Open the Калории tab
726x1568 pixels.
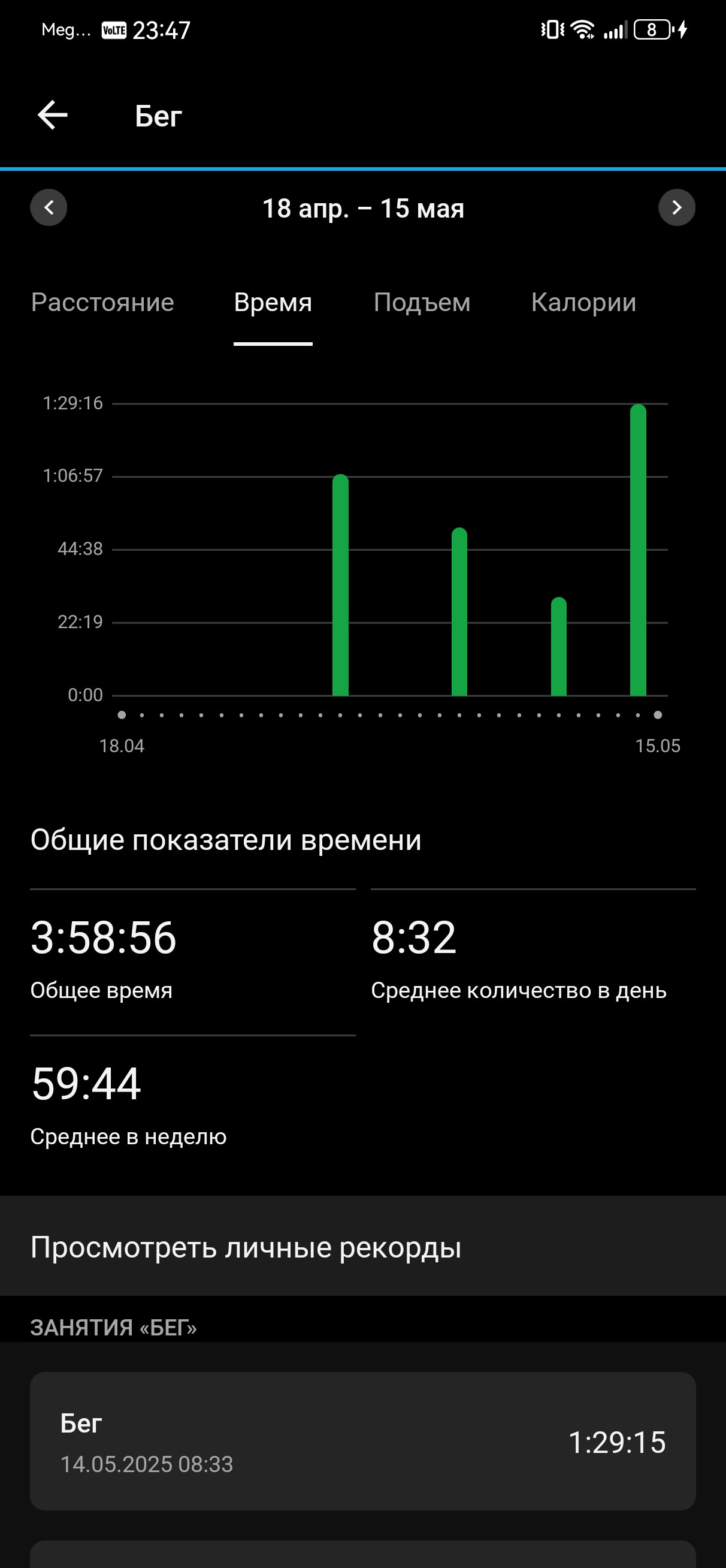[x=583, y=303]
